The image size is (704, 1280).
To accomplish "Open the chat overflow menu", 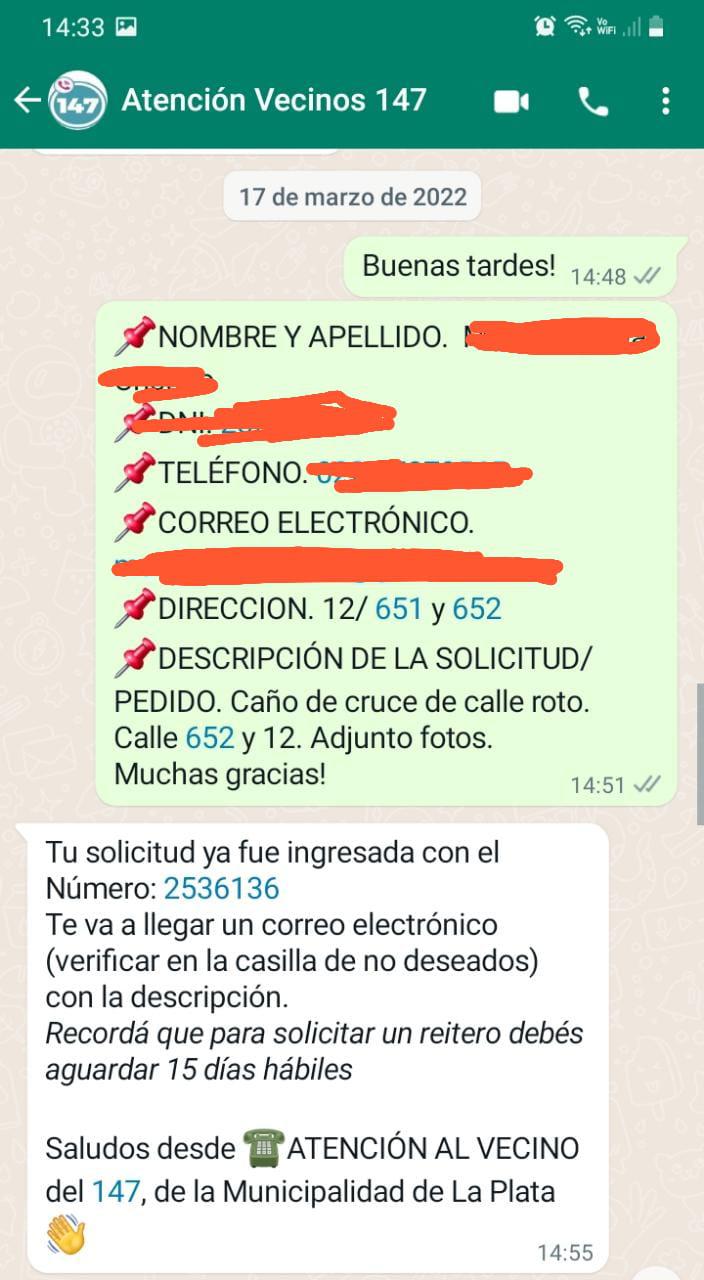I will tap(666, 101).
